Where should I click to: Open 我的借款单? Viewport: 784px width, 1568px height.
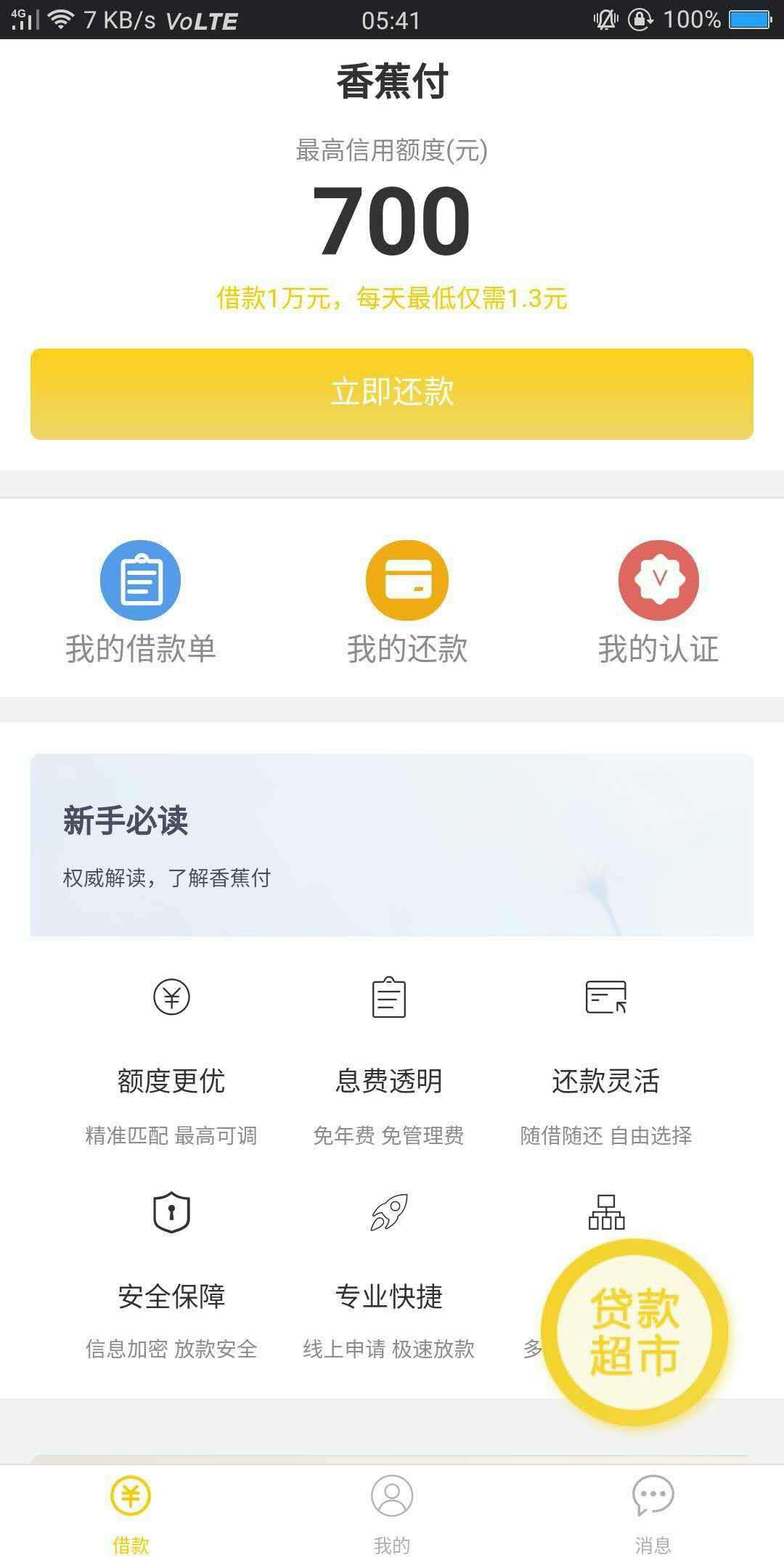pos(140,603)
